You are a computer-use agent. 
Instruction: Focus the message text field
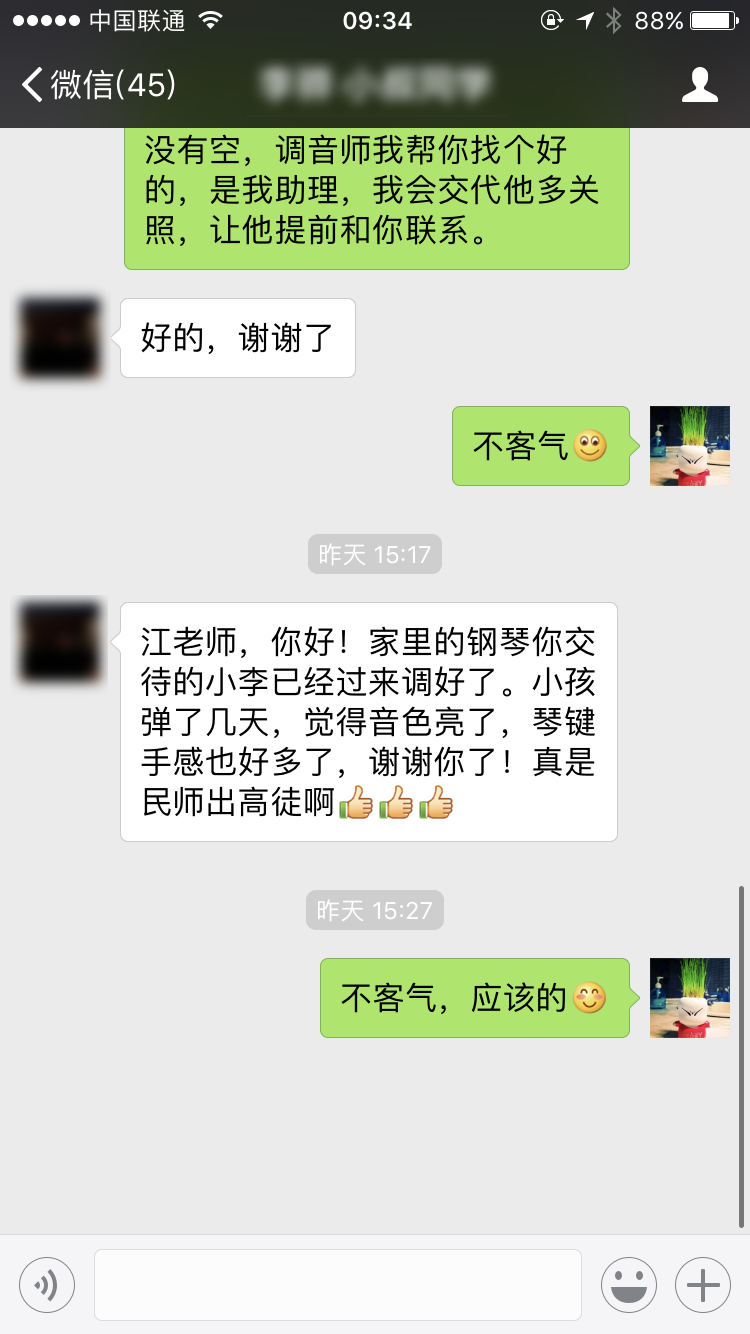click(338, 1284)
